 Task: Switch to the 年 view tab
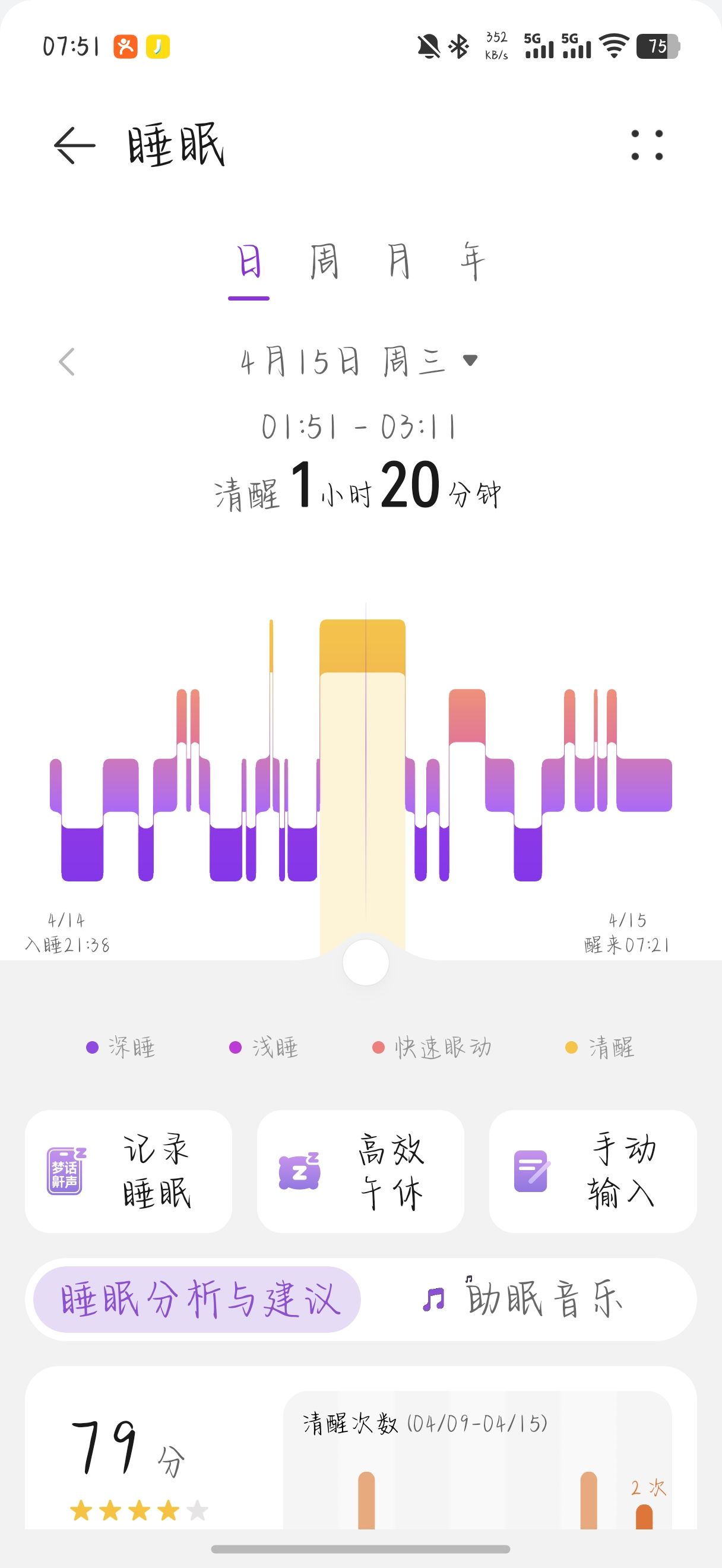473,263
